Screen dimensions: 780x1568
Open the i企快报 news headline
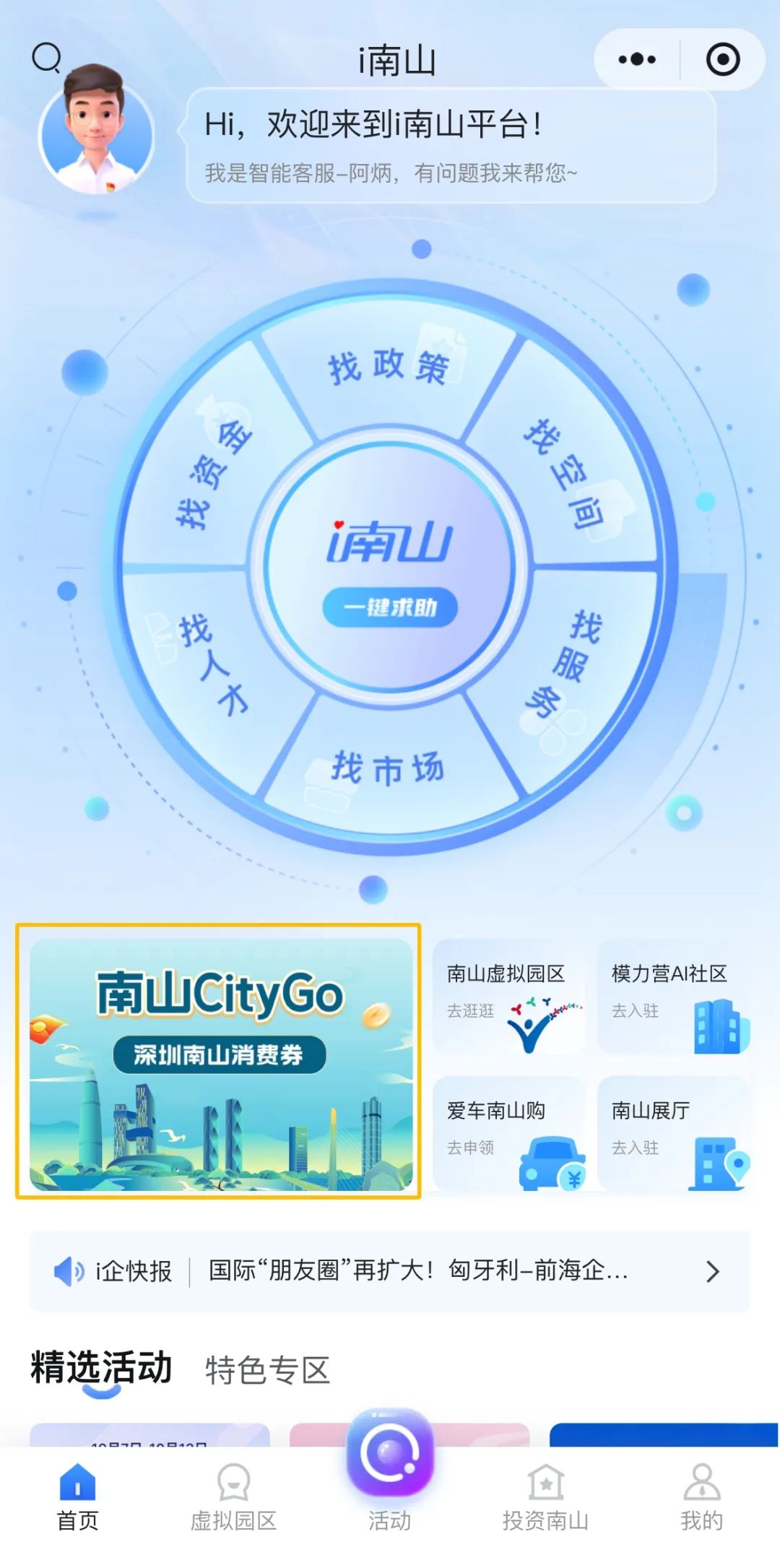(x=419, y=1271)
